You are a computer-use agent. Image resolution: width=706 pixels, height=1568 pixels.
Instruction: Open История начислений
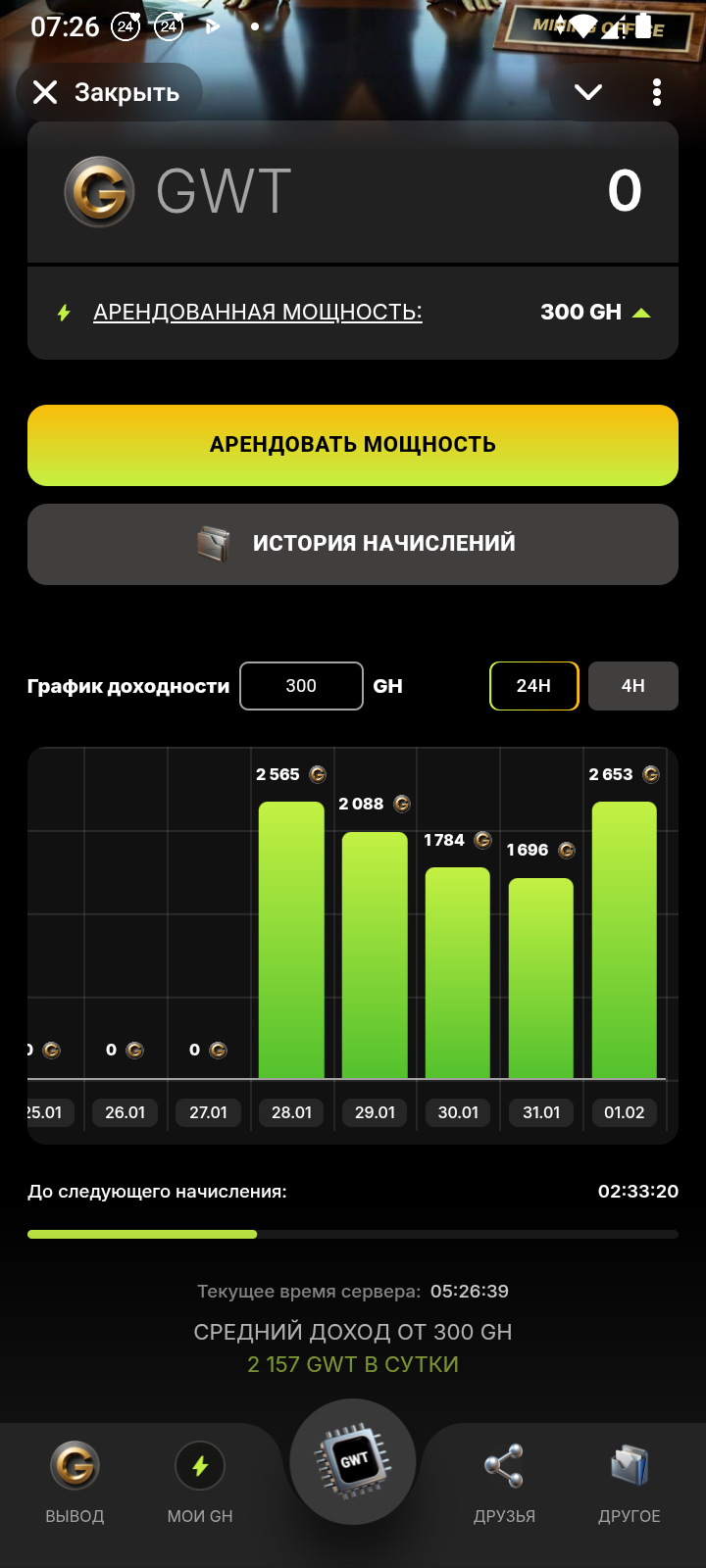(x=353, y=544)
